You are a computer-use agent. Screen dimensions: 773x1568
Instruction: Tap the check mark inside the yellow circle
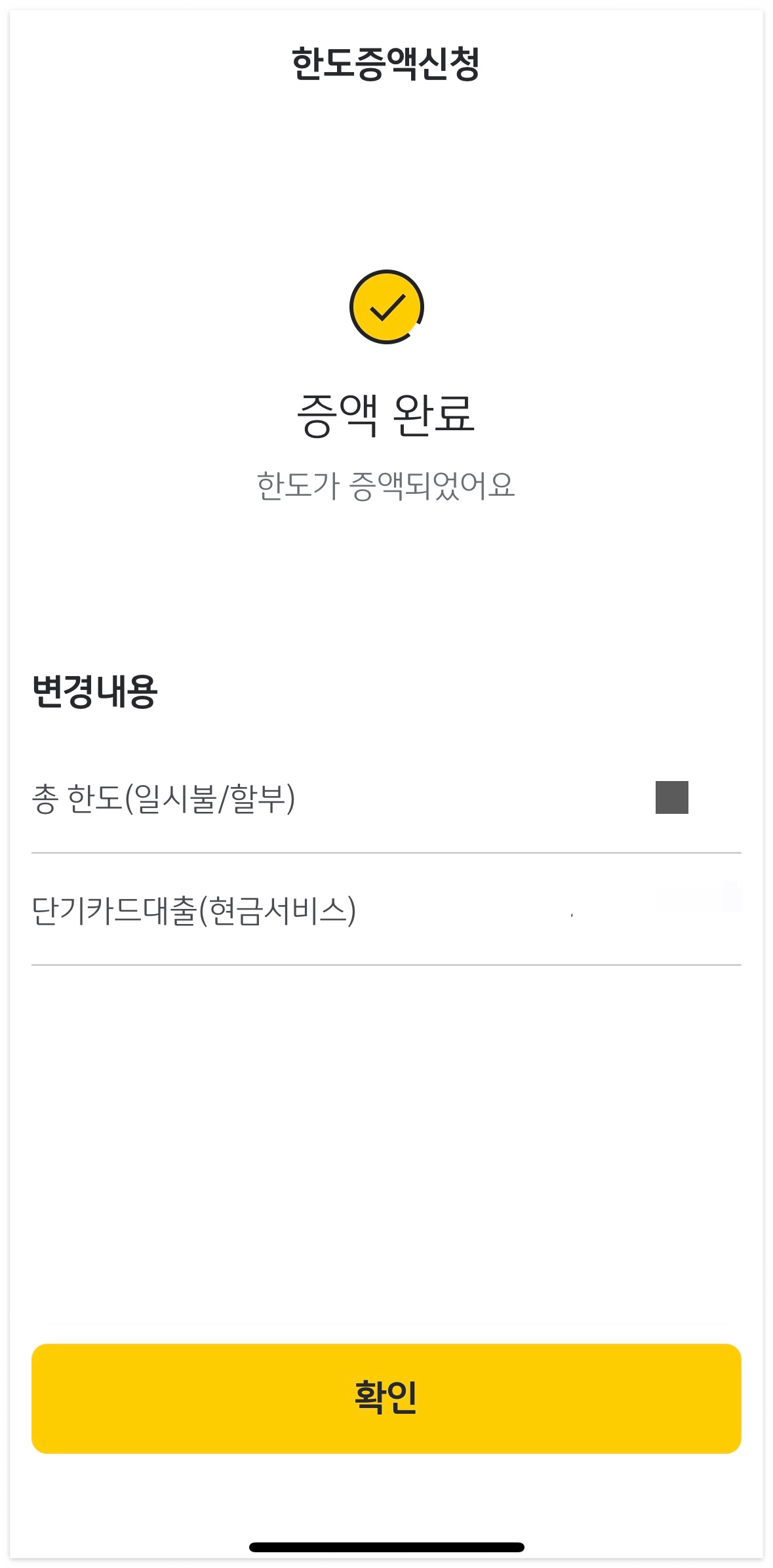coord(386,307)
